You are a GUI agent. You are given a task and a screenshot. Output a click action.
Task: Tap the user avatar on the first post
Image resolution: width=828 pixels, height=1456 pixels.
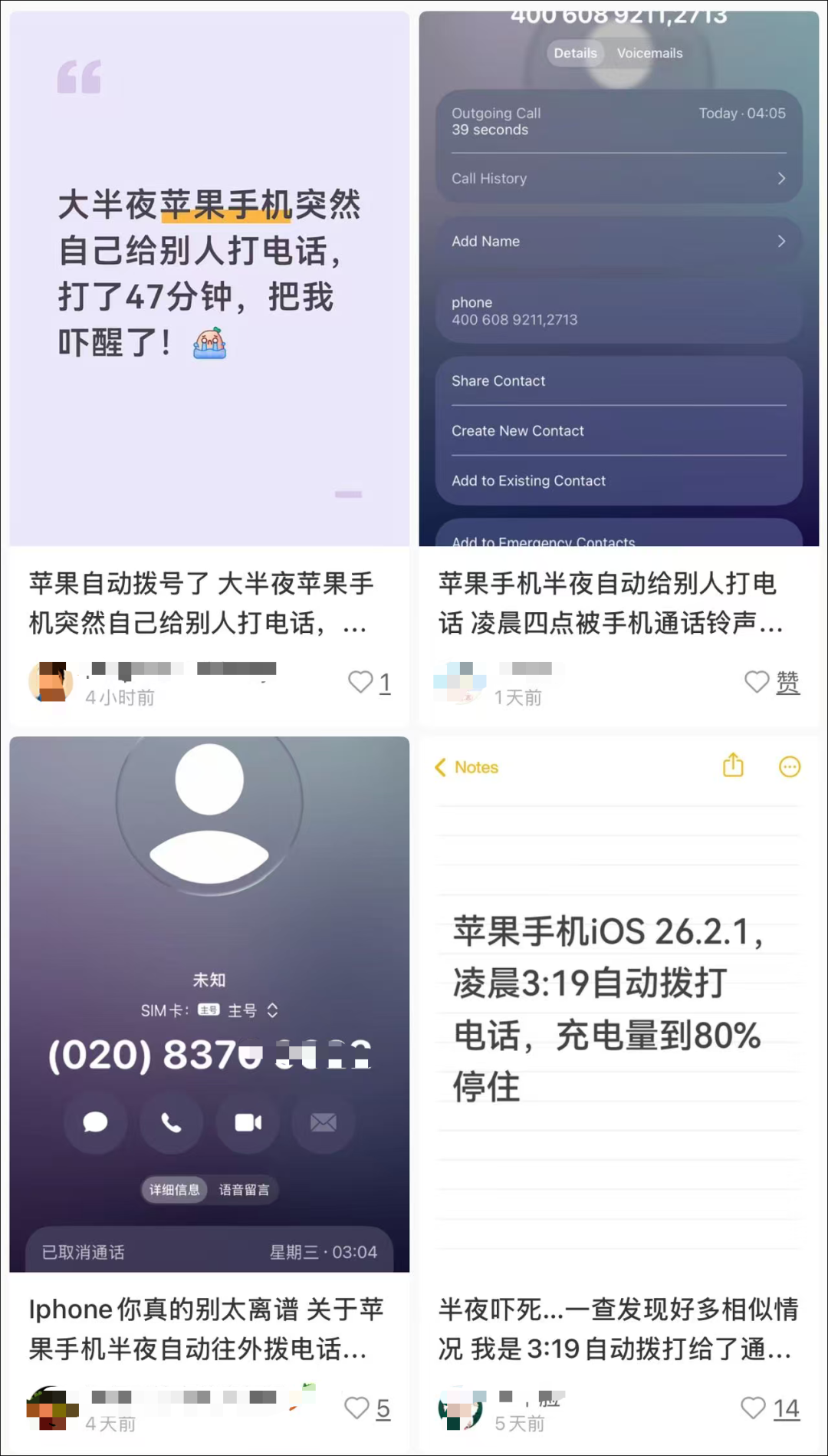(x=51, y=683)
